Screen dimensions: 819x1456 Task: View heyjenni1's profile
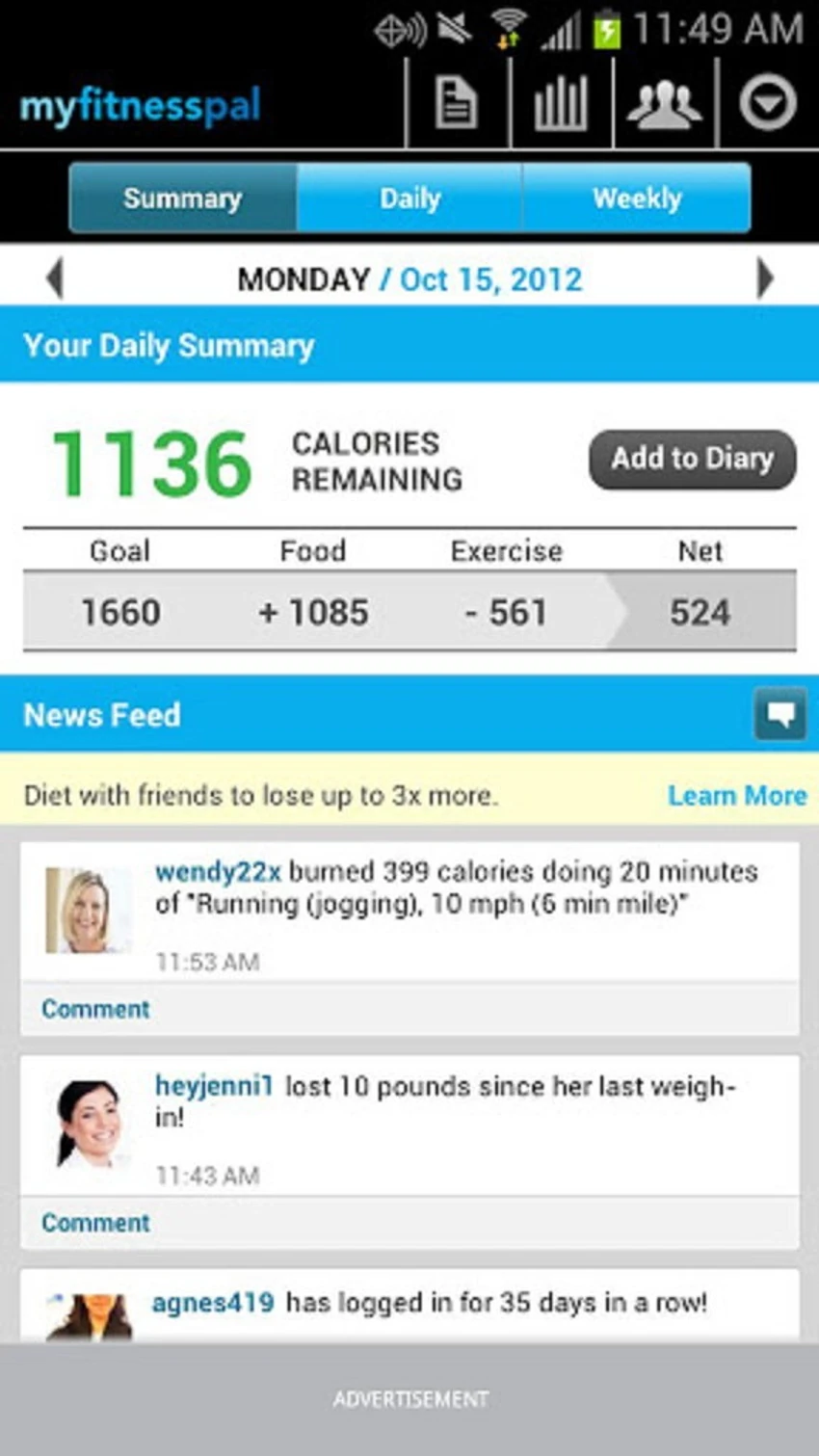point(214,1086)
